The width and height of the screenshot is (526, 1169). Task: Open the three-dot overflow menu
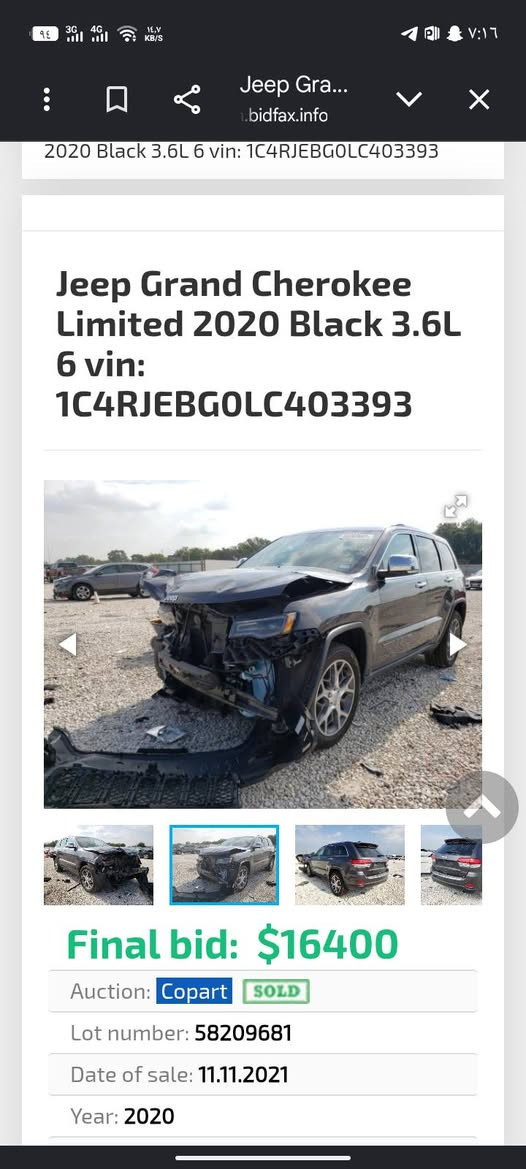click(x=47, y=99)
